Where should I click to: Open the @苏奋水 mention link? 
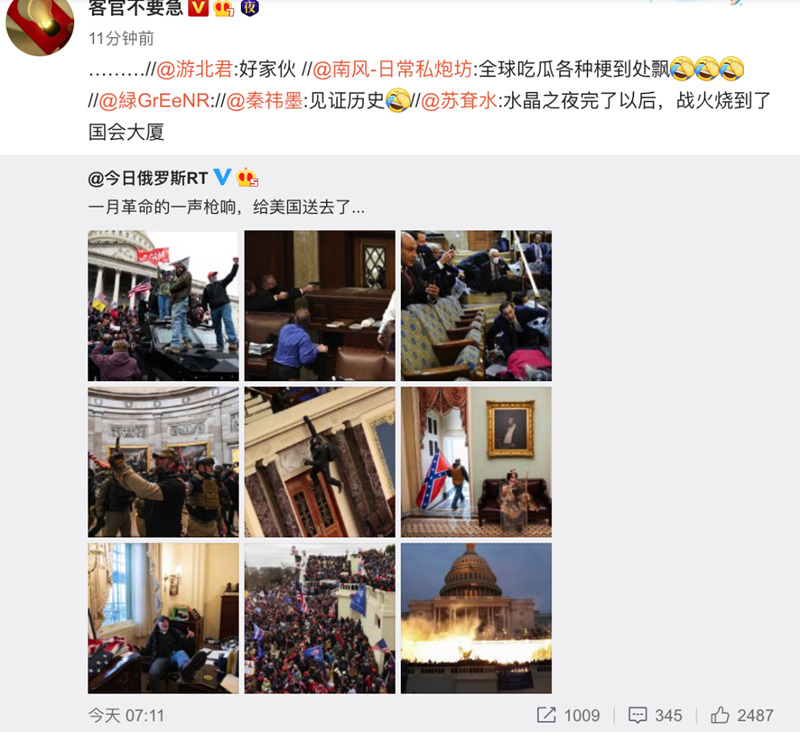tap(456, 100)
